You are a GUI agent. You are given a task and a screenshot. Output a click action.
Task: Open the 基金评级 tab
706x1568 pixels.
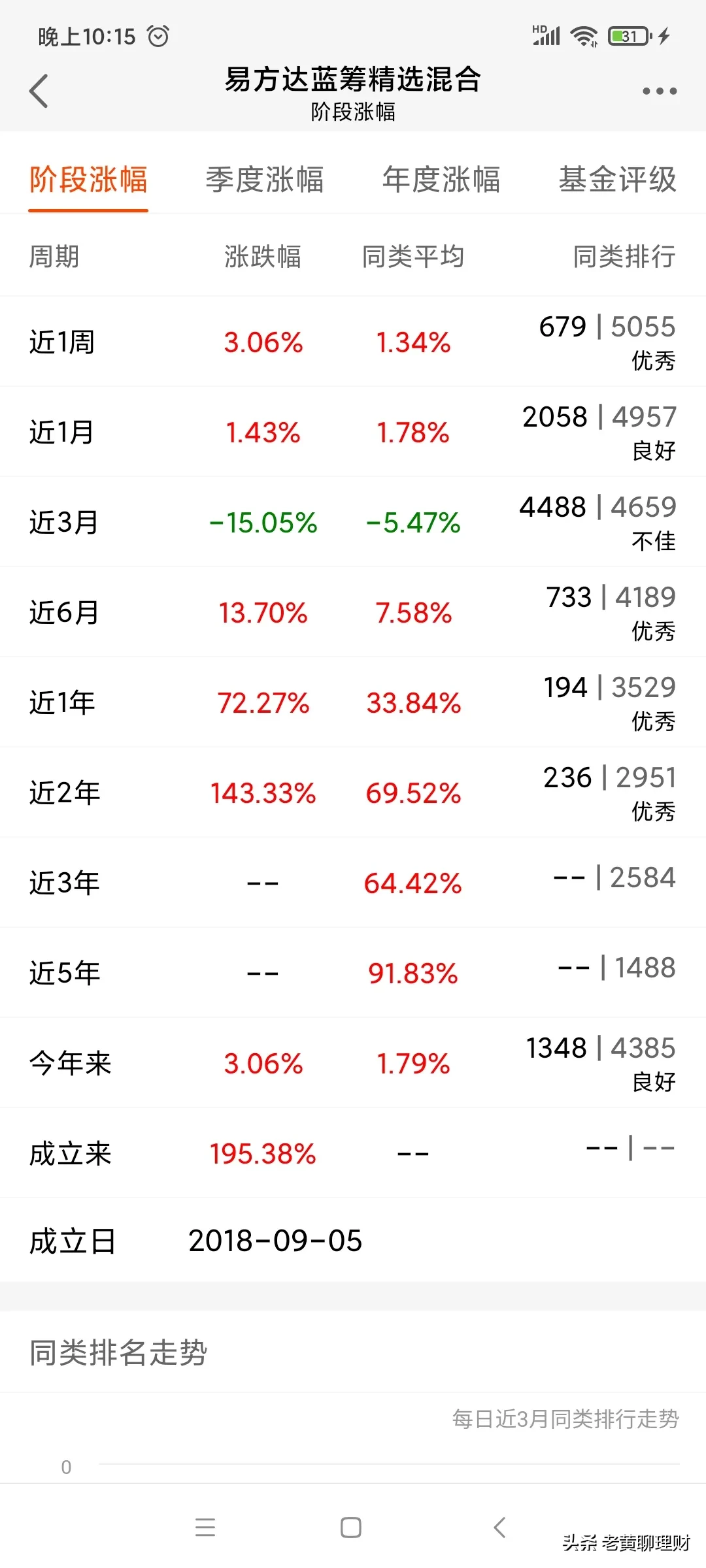pyautogui.click(x=618, y=180)
